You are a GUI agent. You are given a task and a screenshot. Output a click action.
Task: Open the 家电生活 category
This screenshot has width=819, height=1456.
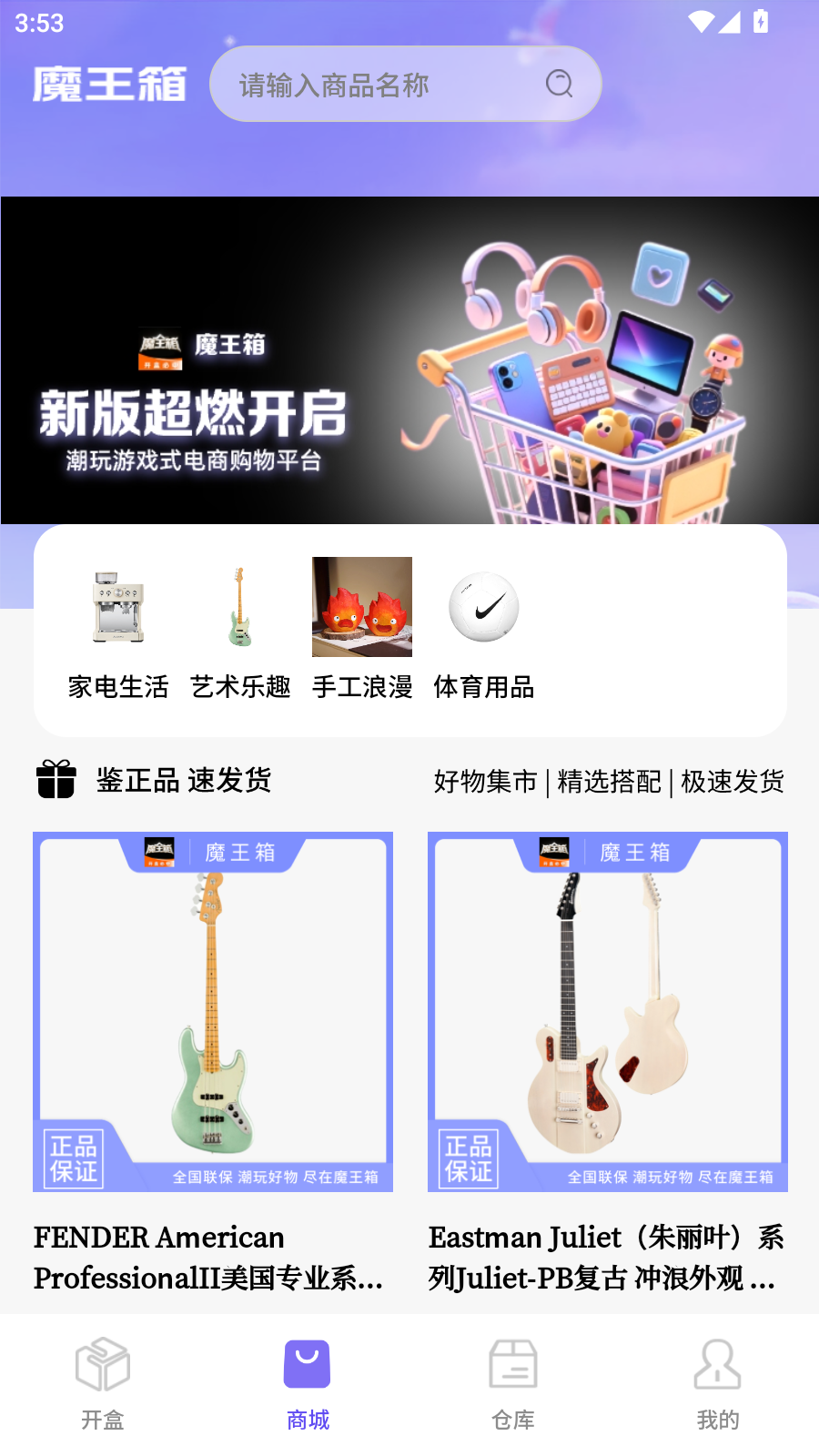pyautogui.click(x=118, y=628)
